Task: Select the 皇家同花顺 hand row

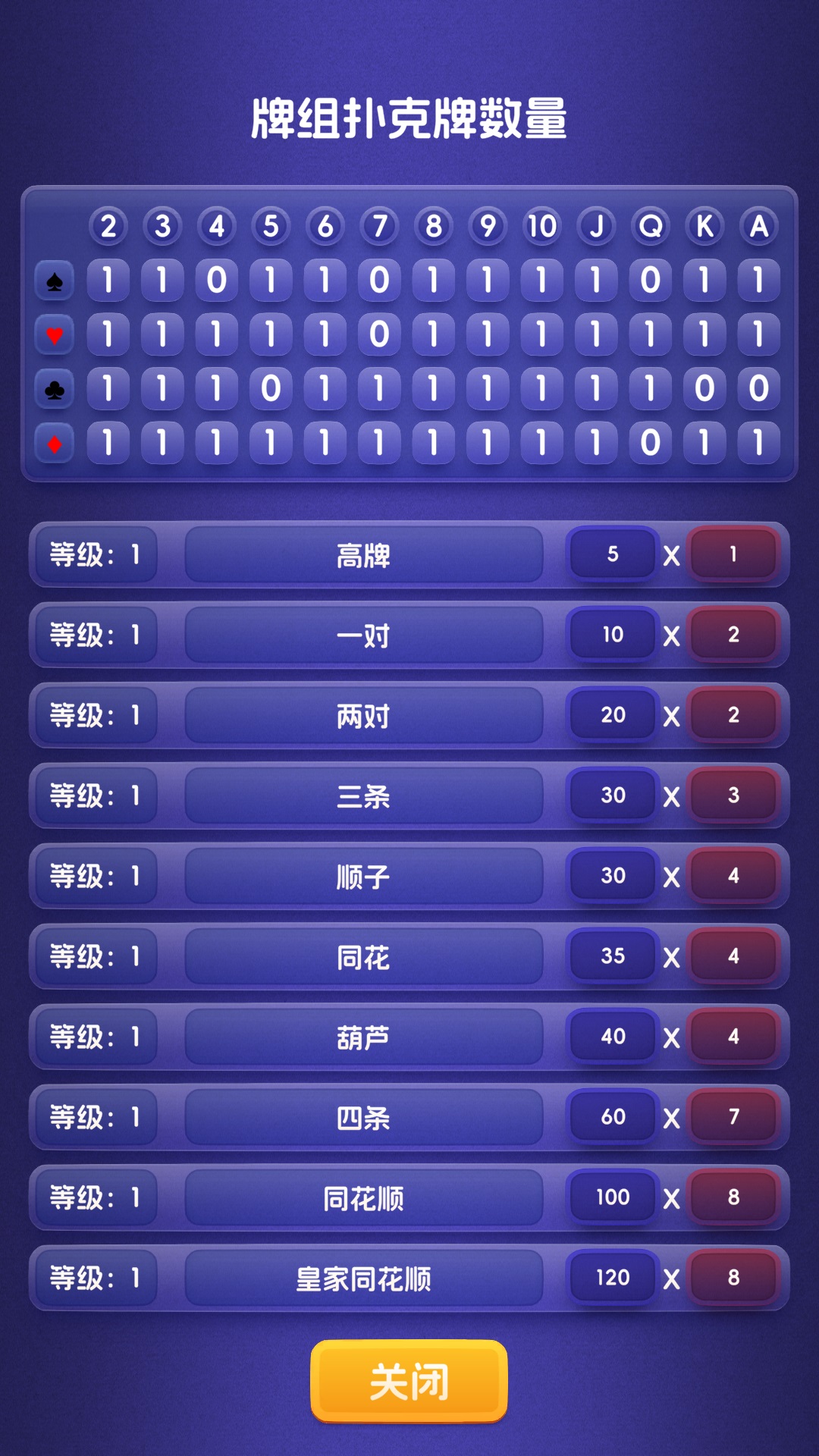Action: point(362,1278)
